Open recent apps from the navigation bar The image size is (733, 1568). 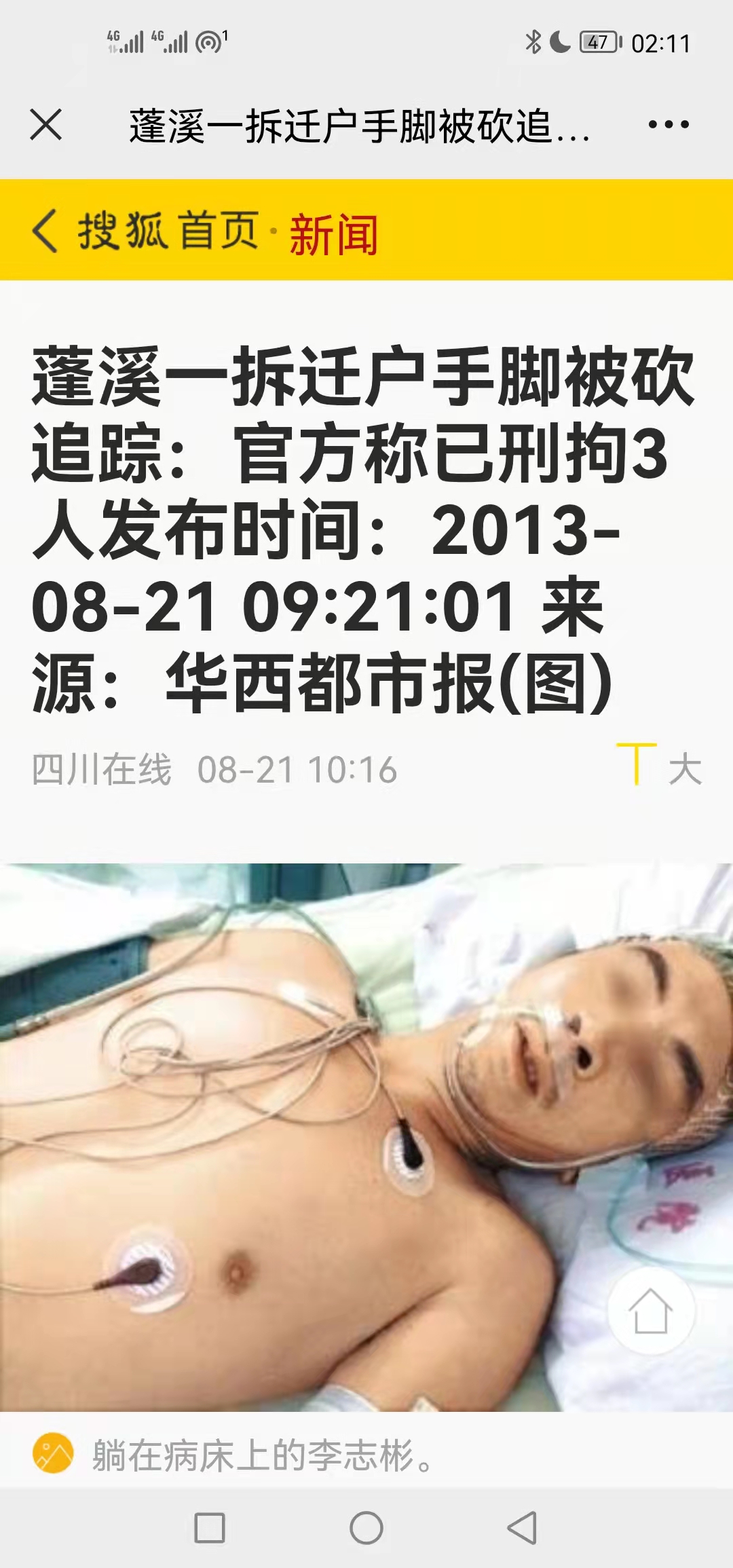pos(210,1528)
